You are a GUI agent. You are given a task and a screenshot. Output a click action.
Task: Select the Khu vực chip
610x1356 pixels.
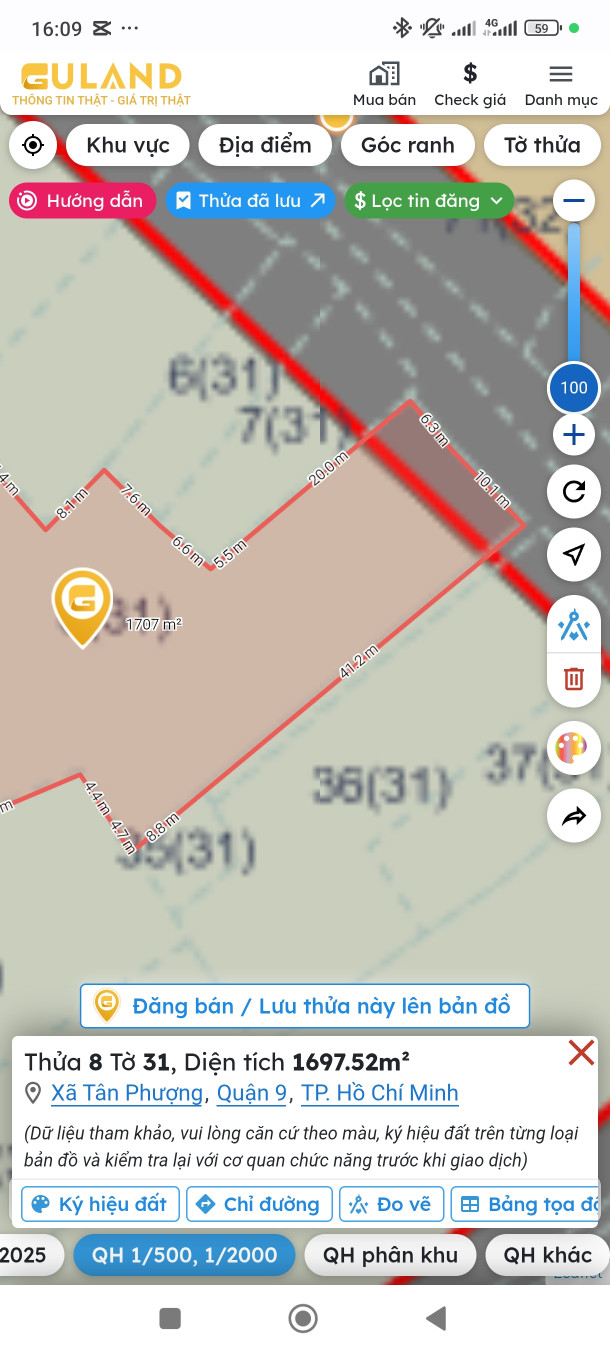click(x=128, y=145)
